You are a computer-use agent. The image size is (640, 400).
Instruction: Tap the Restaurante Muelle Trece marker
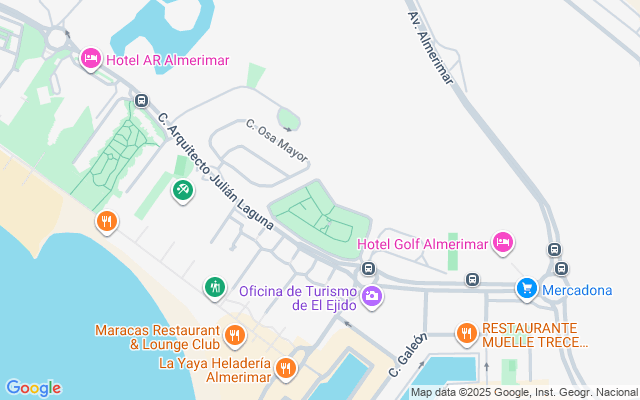[x=467, y=335]
